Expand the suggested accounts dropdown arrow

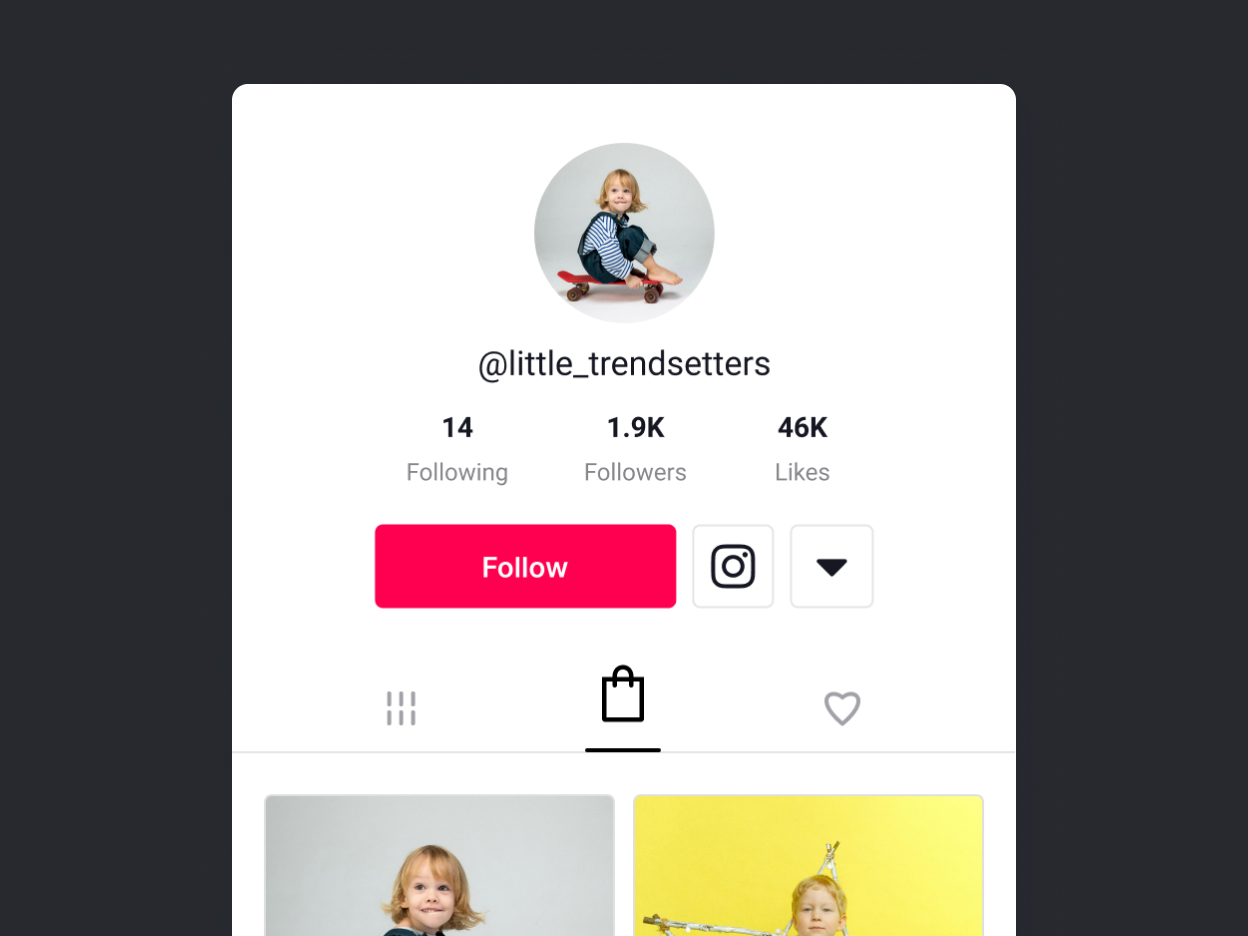[x=831, y=566]
